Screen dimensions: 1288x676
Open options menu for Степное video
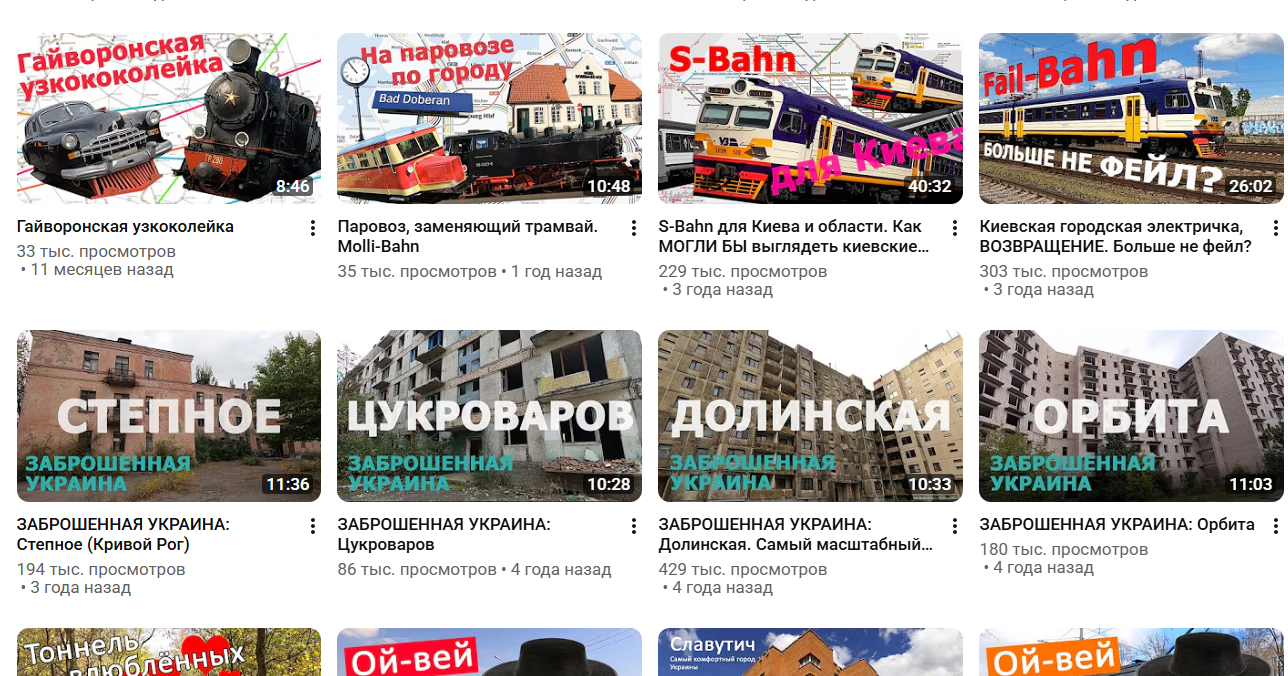(x=313, y=526)
